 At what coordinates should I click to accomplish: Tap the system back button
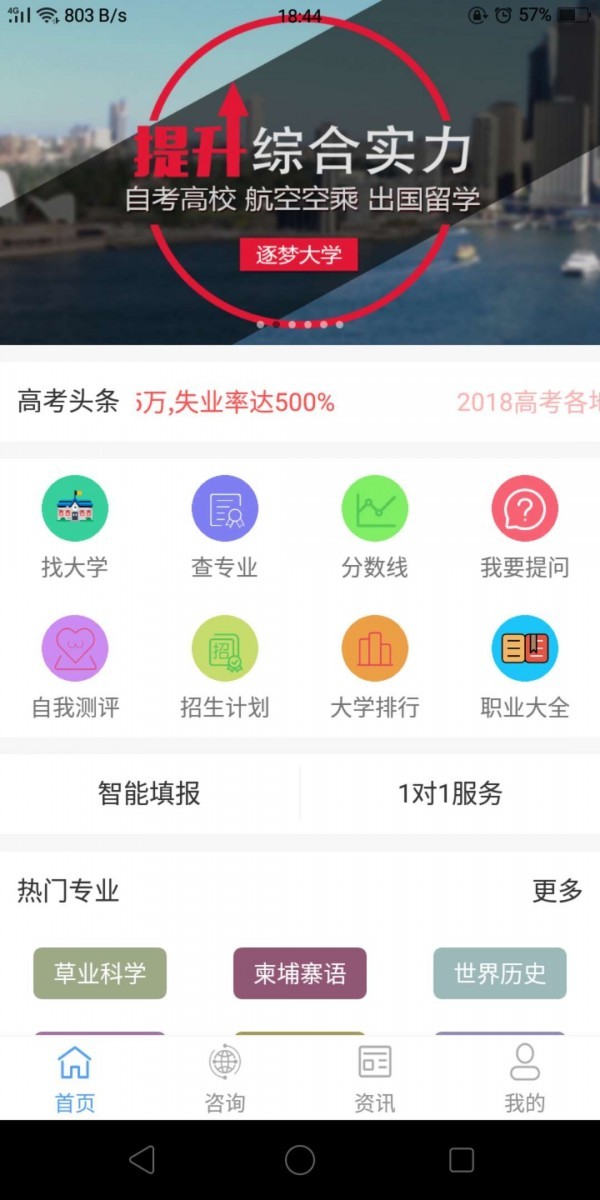[x=142, y=1159]
